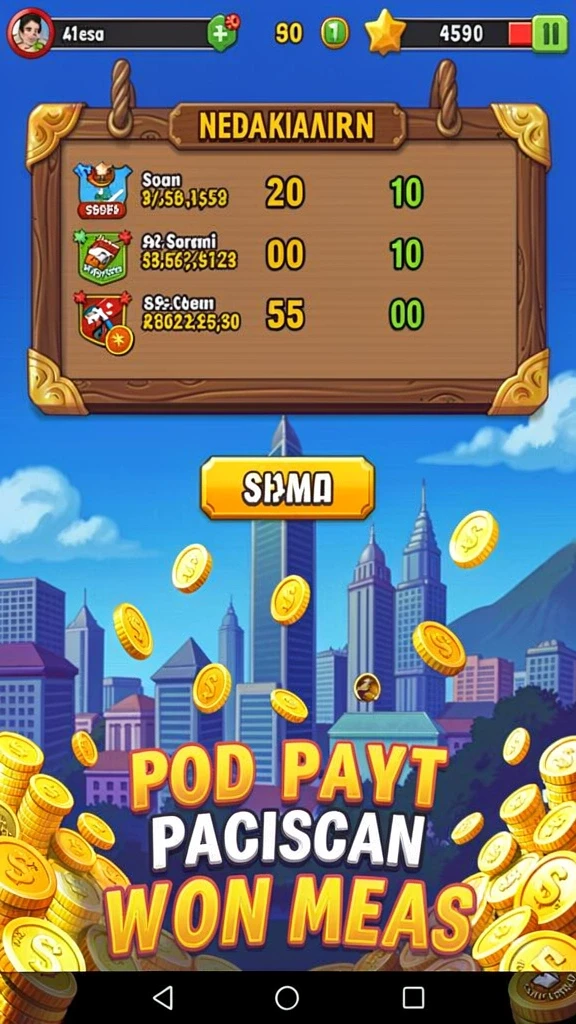Tap the yellow SHMA button
The width and height of the screenshot is (576, 1024).
(x=287, y=488)
